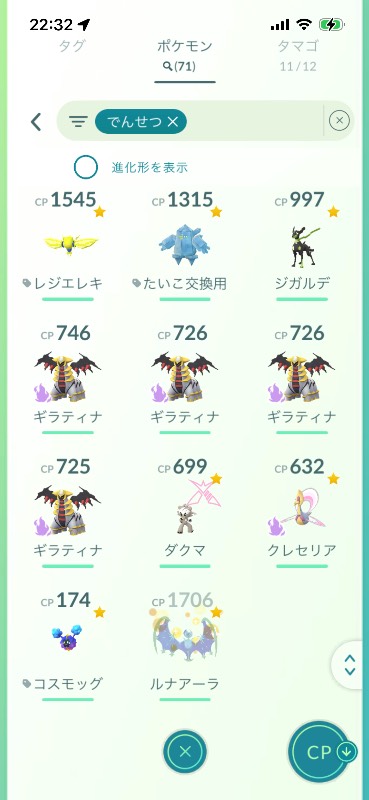View ルナアーラ with CP 1706
Image resolution: width=369 pixels, height=800 pixels.
click(184, 645)
